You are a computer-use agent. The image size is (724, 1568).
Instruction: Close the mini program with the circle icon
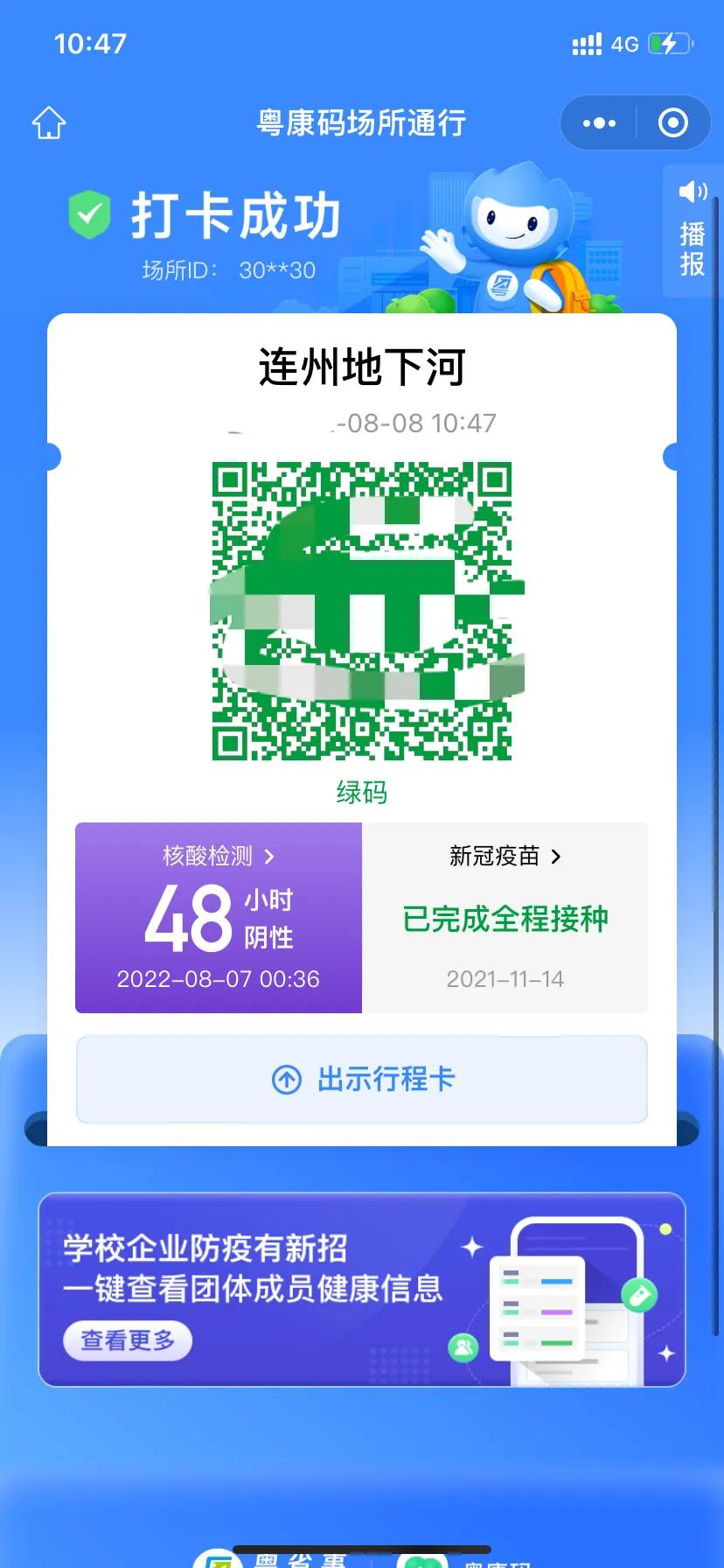pyautogui.click(x=672, y=123)
